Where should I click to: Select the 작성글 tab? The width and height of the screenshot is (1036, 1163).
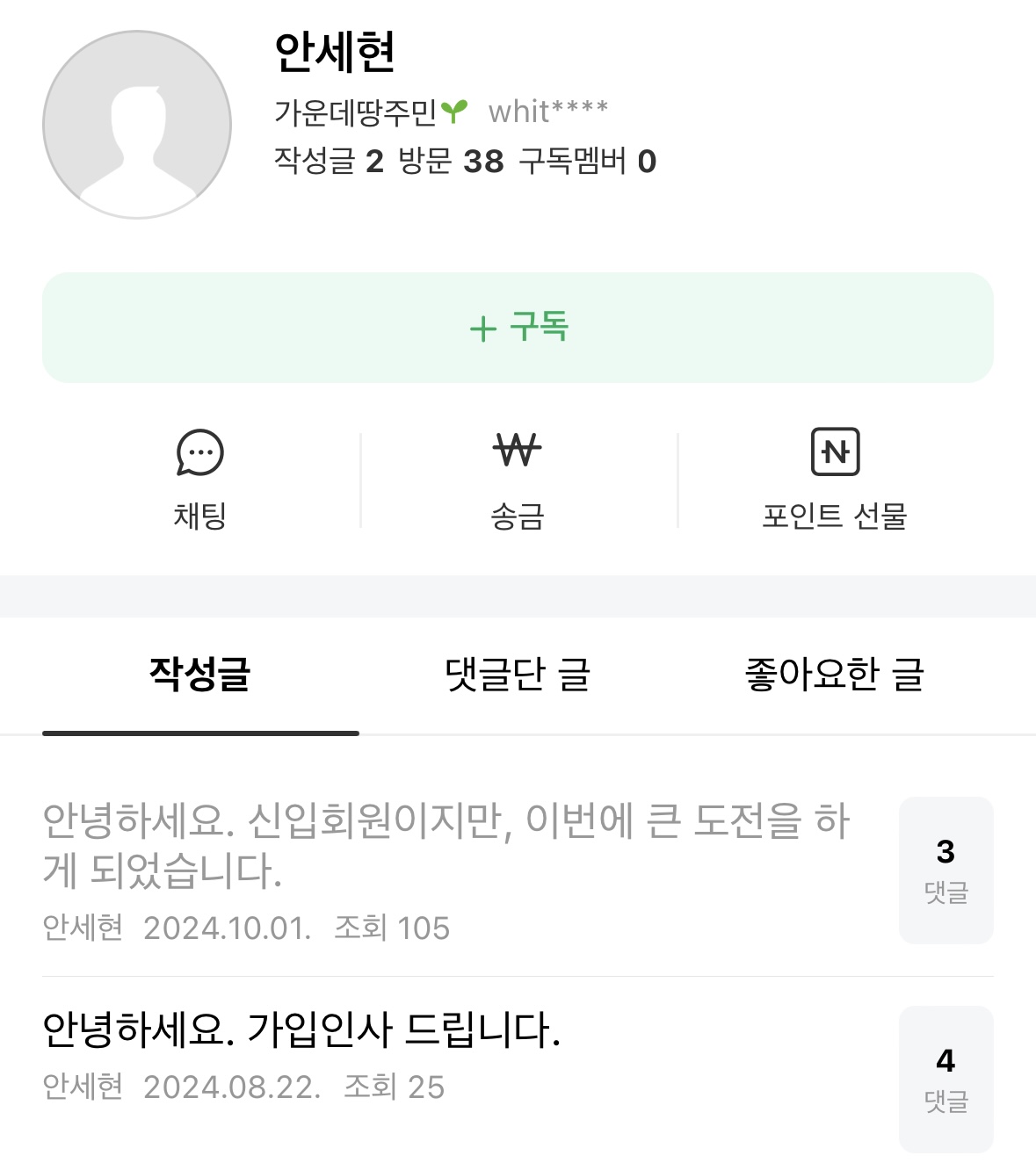click(x=200, y=675)
